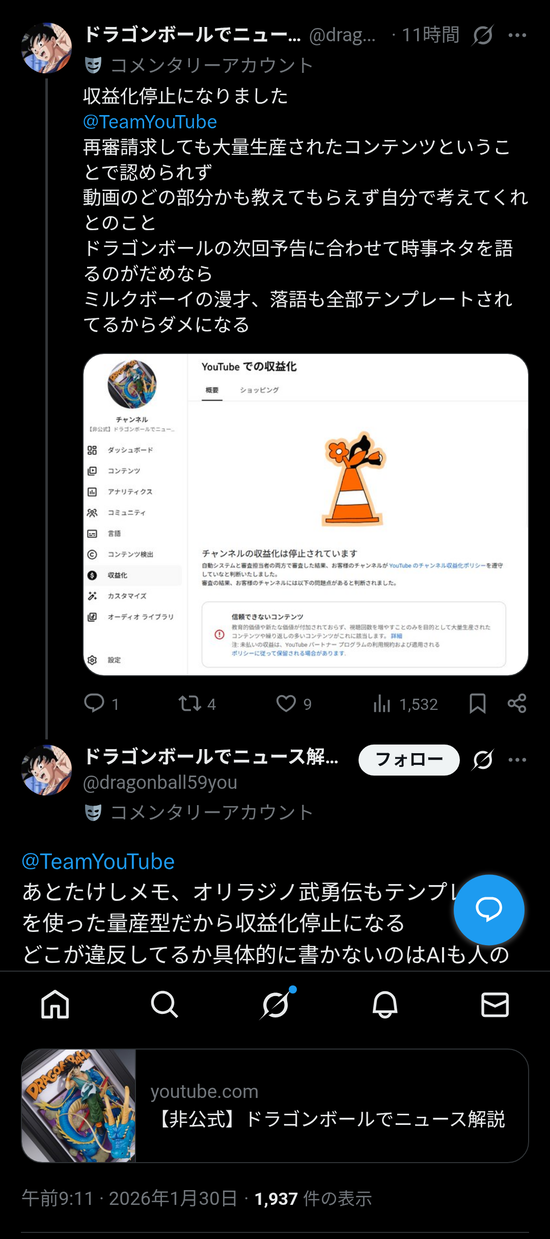This screenshot has width=550, height=1239.
Task: Go to the Home tab
Action: (55, 1004)
